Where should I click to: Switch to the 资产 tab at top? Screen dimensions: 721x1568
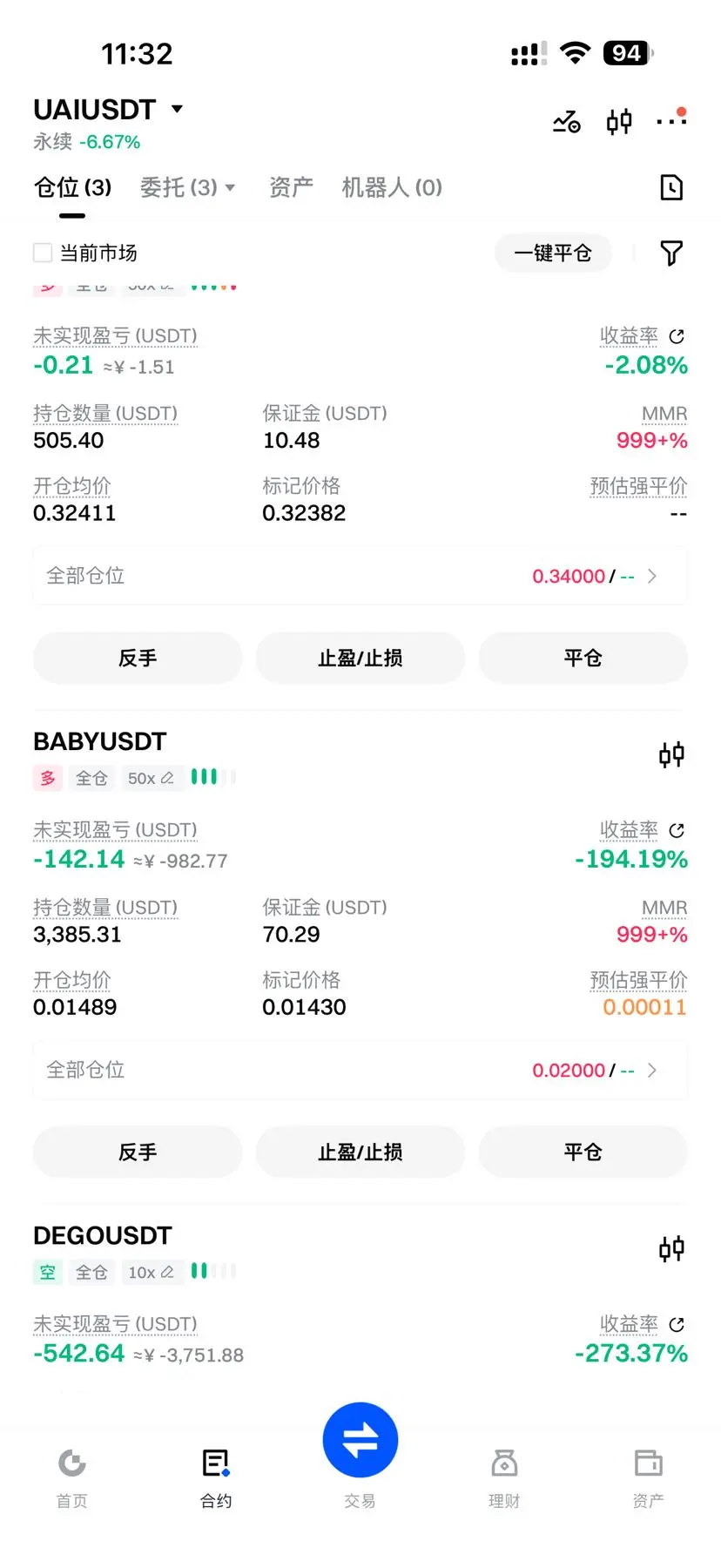tap(291, 187)
